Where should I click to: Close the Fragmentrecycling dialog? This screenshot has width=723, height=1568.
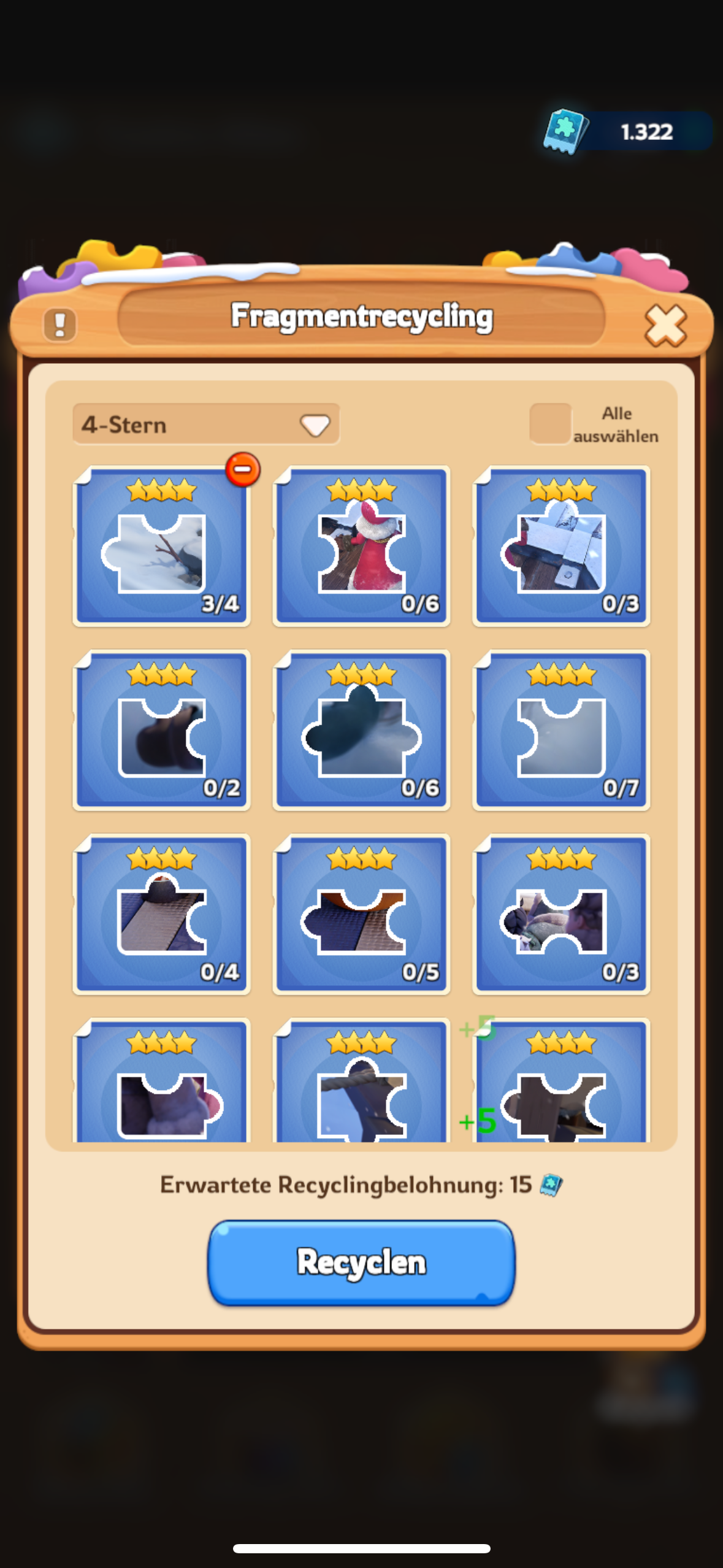(x=665, y=325)
